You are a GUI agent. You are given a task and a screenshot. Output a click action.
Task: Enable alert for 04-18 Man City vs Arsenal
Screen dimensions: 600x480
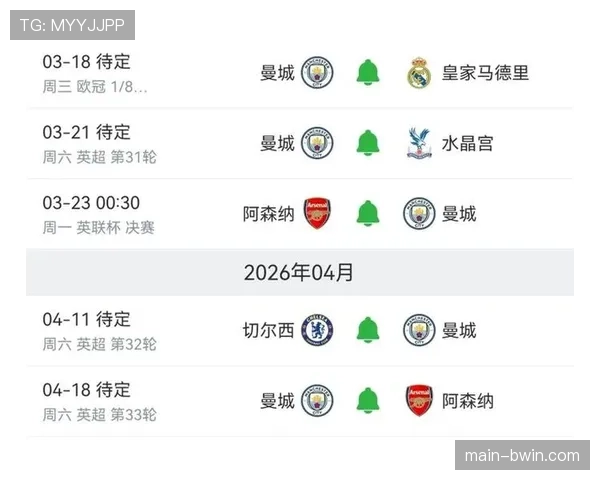pyautogui.click(x=368, y=401)
